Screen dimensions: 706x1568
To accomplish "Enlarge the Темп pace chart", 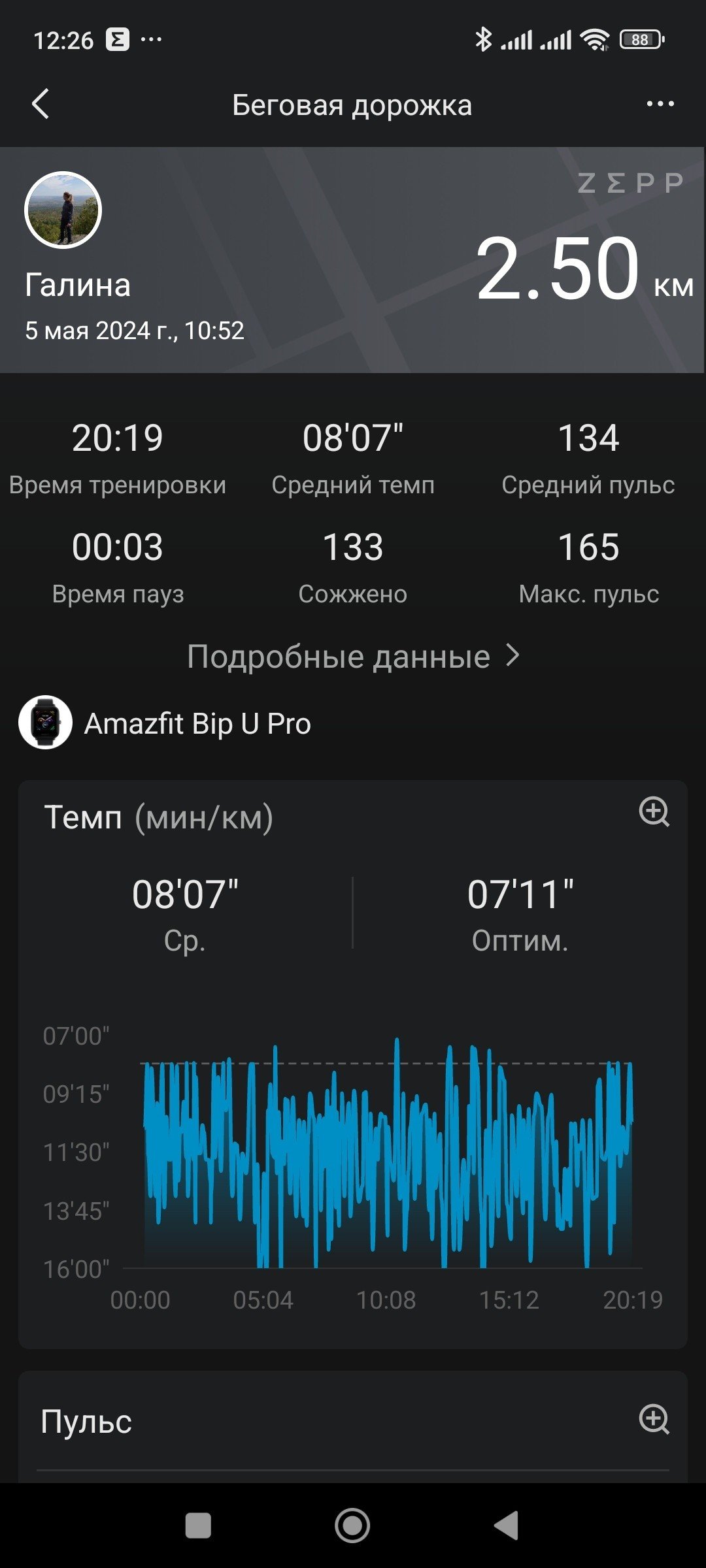I will [x=654, y=812].
